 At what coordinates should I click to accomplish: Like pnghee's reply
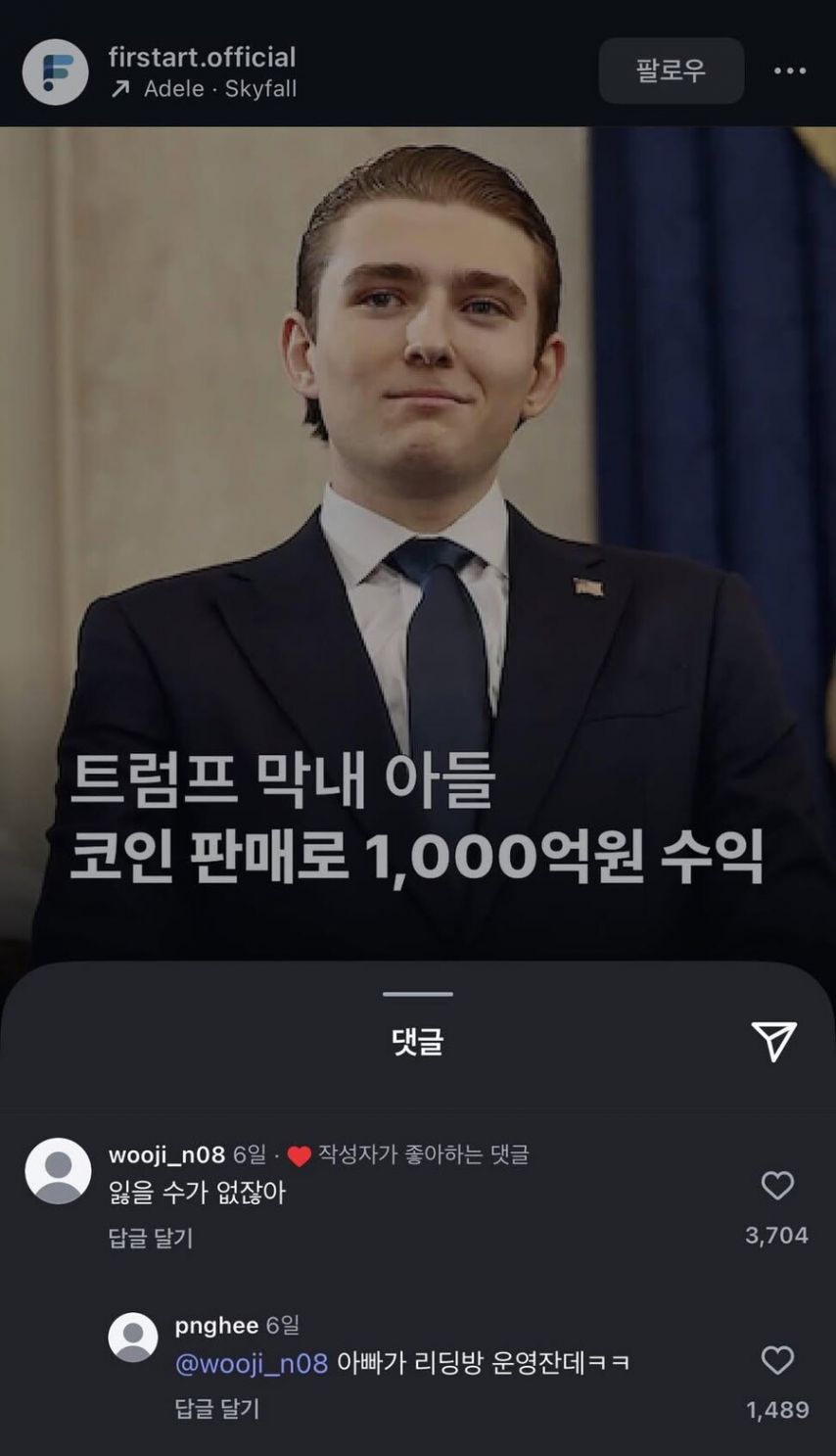[777, 1360]
